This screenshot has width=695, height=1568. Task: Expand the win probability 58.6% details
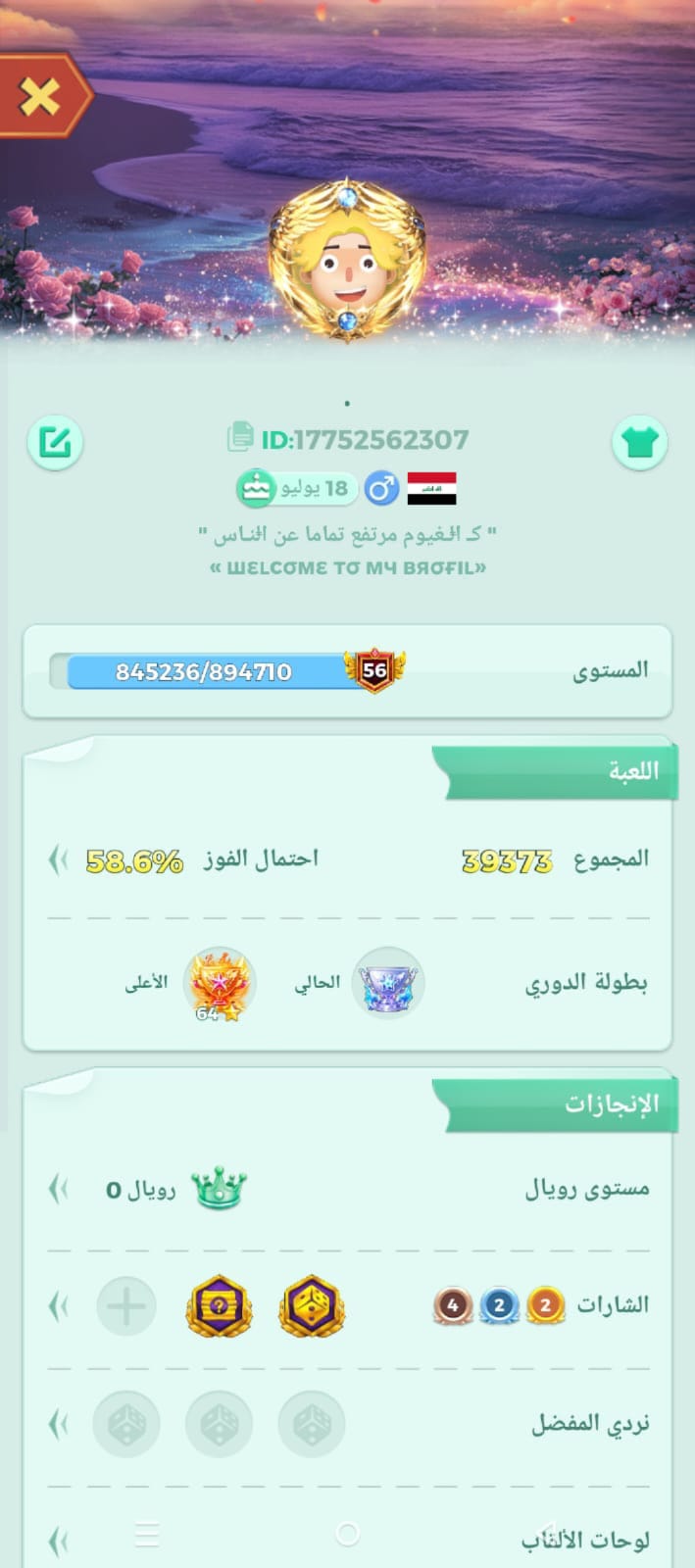59,860
